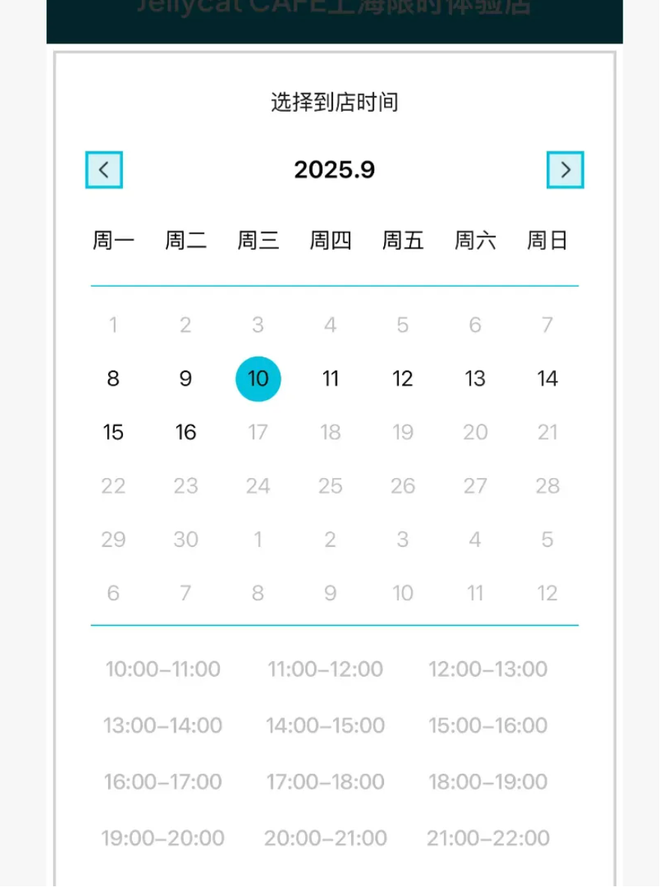Select the 18:00–19:00 slot

488,782
